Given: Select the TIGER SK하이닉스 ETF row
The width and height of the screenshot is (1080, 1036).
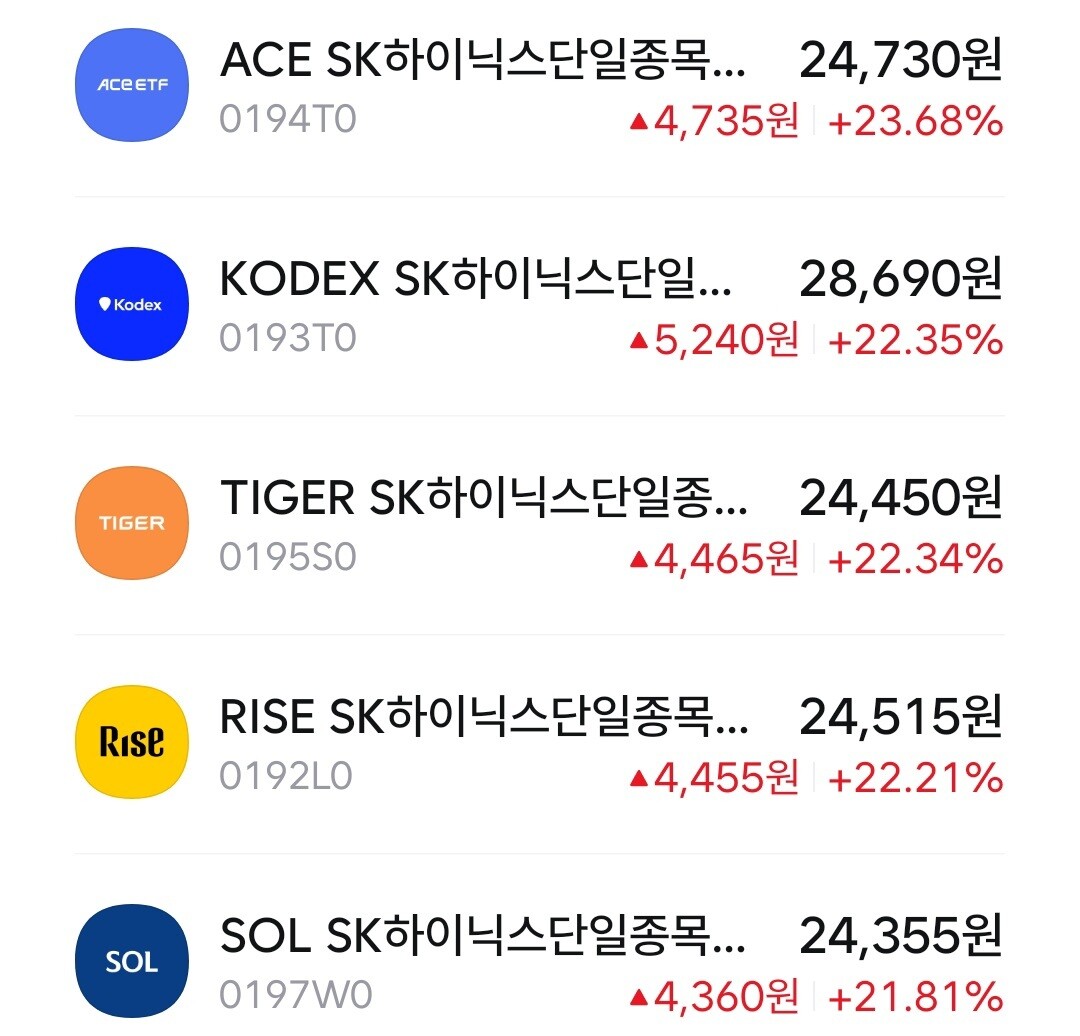Looking at the screenshot, I should pos(539,524).
